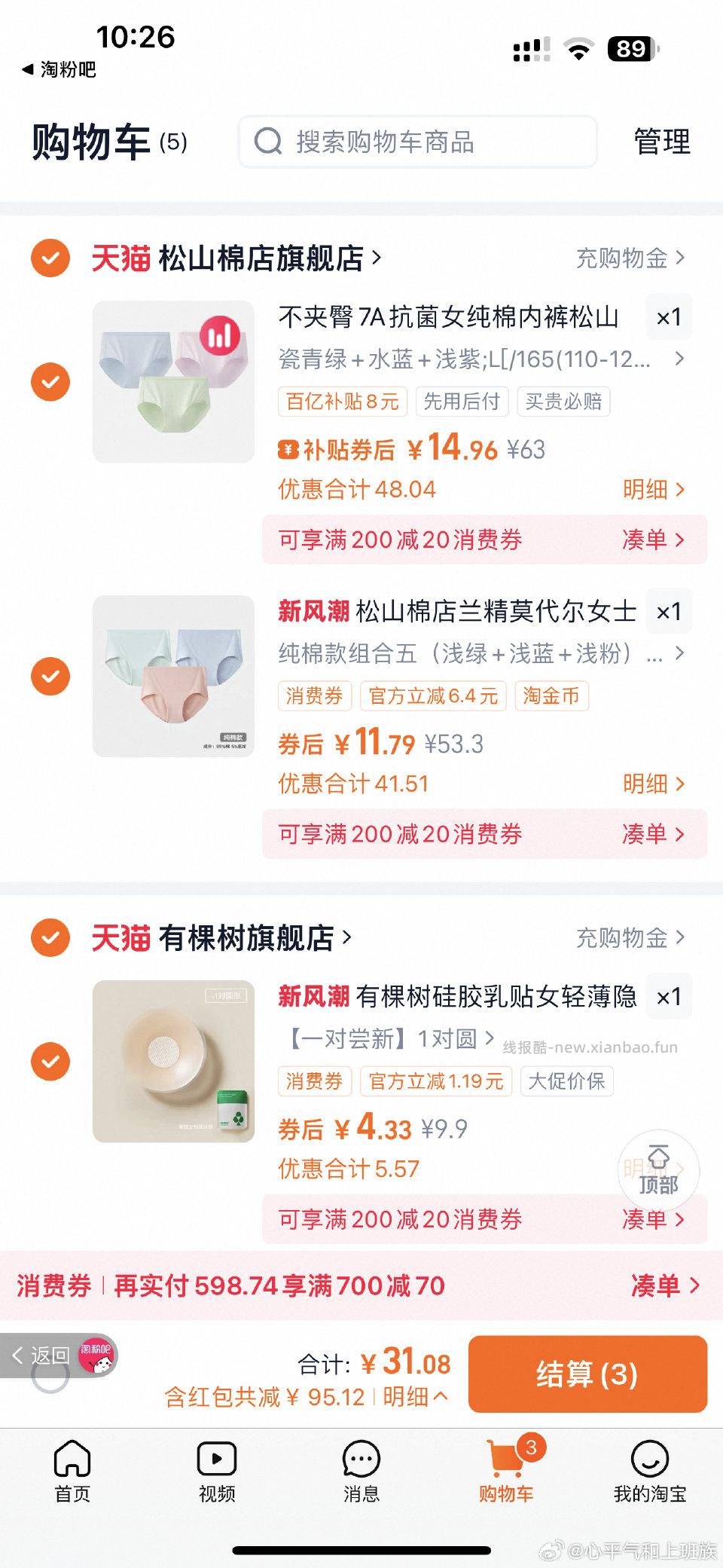The width and height of the screenshot is (723, 1568).
Task: Tap the 顶部 back-to-top floating icon
Action: point(659,1172)
